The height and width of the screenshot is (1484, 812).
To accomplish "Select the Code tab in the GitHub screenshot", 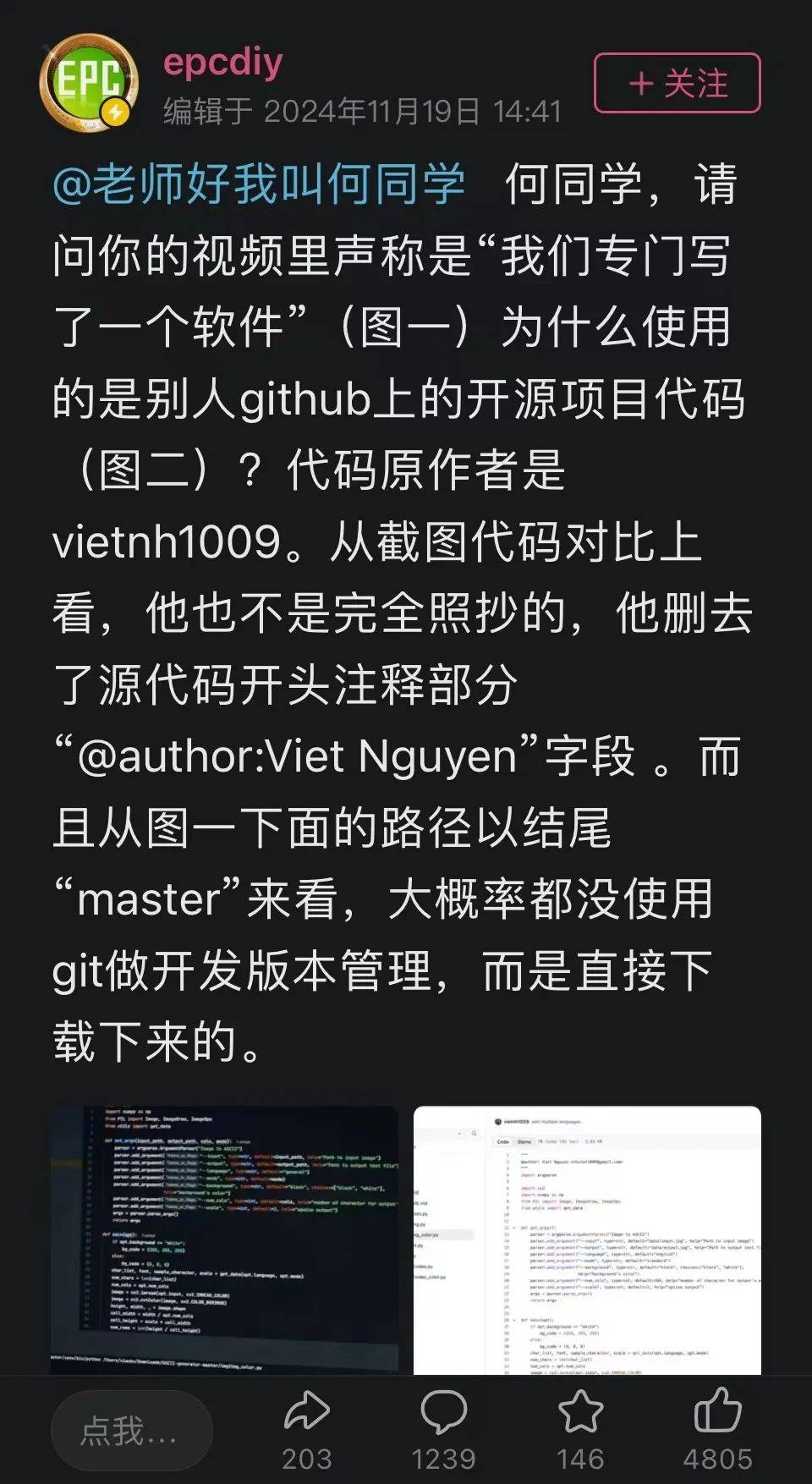I will 502,1141.
